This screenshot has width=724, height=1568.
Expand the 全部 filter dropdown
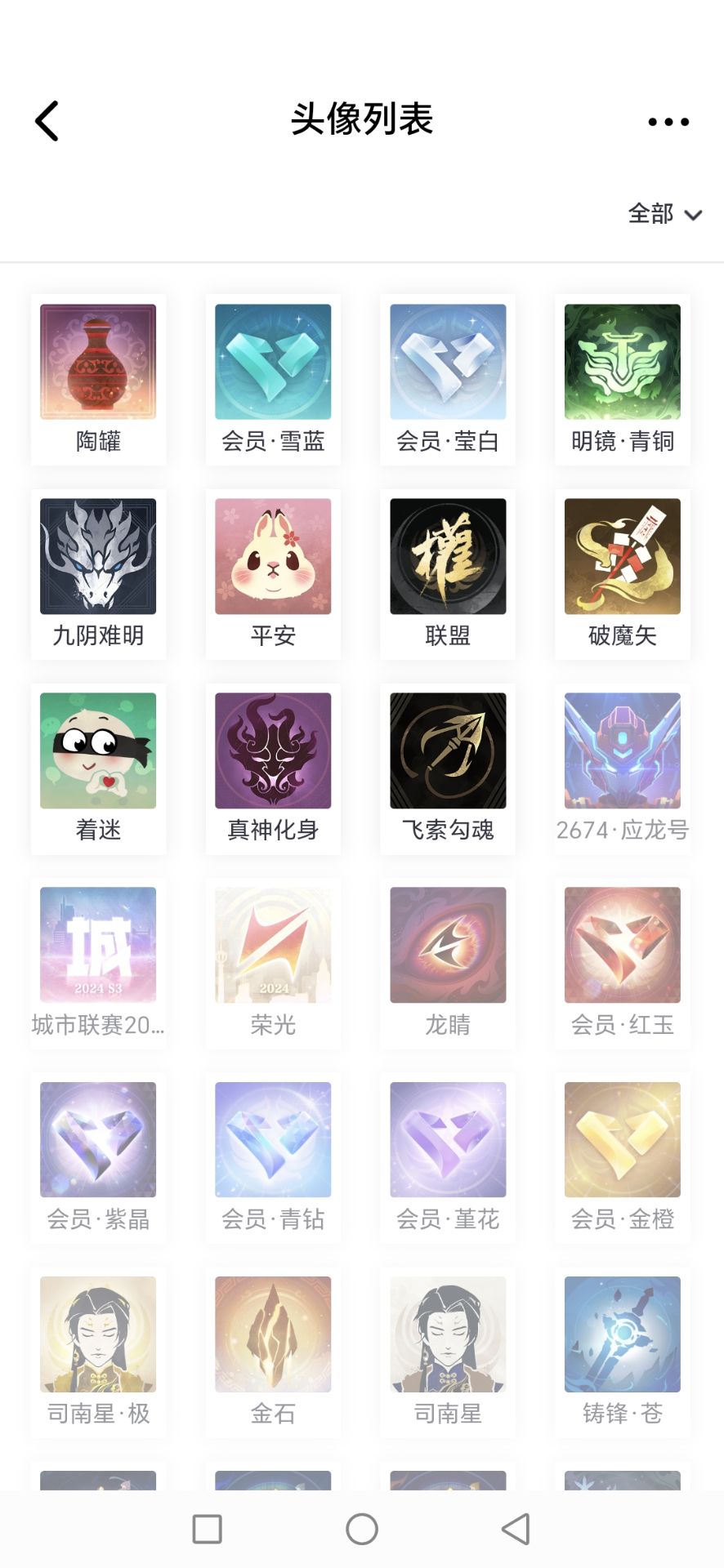pyautogui.click(x=664, y=215)
